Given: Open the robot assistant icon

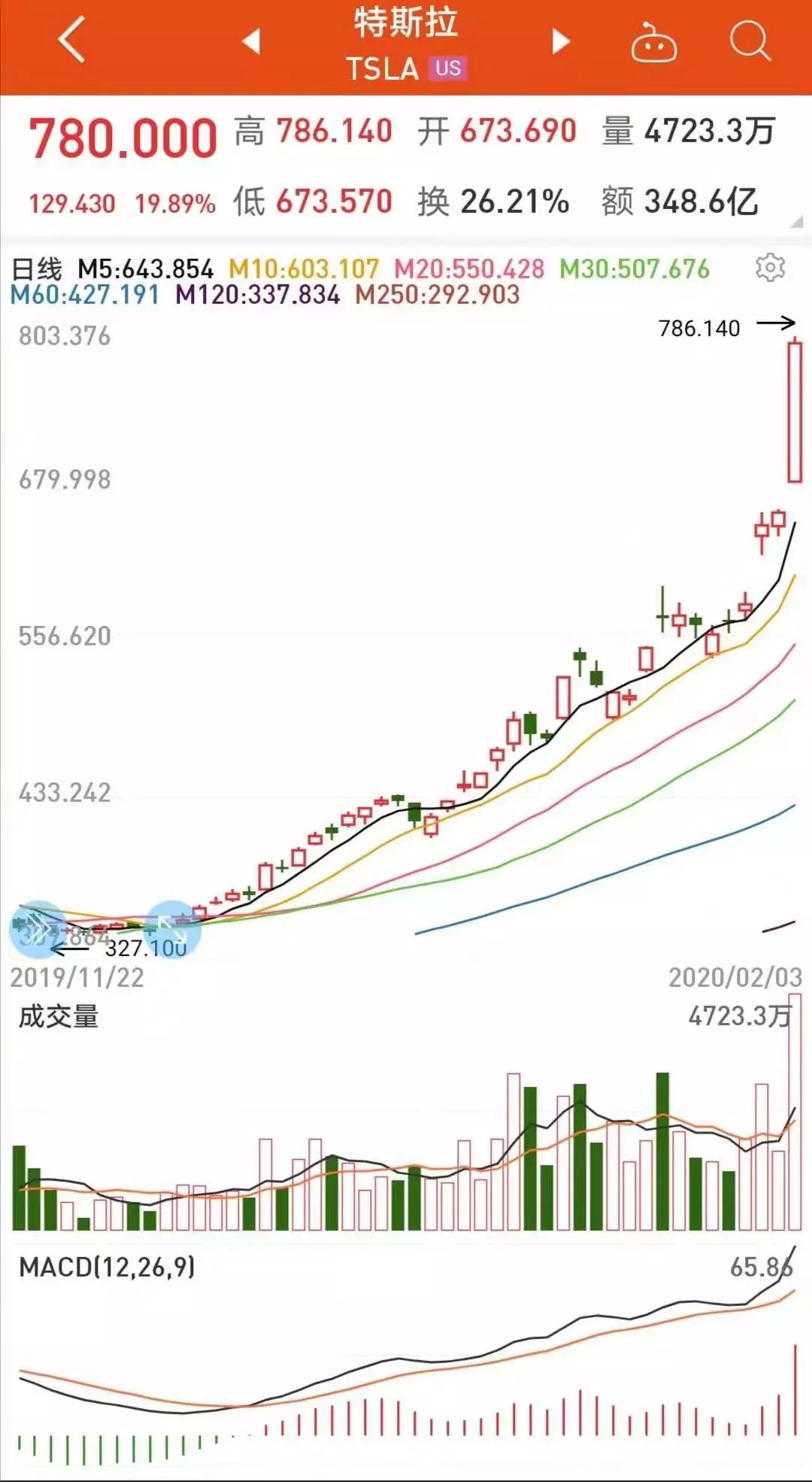Looking at the screenshot, I should [x=653, y=44].
